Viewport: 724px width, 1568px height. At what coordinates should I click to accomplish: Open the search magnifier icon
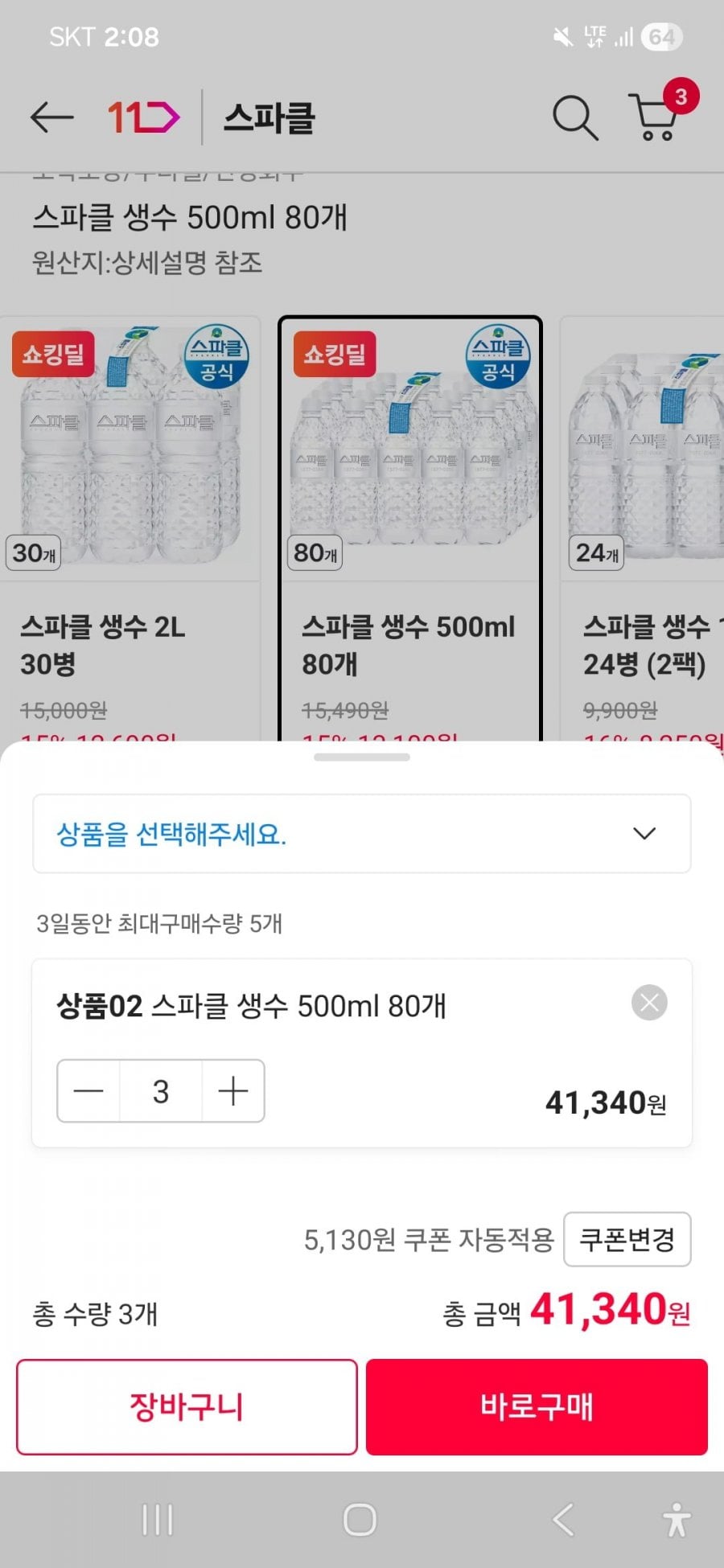[574, 118]
